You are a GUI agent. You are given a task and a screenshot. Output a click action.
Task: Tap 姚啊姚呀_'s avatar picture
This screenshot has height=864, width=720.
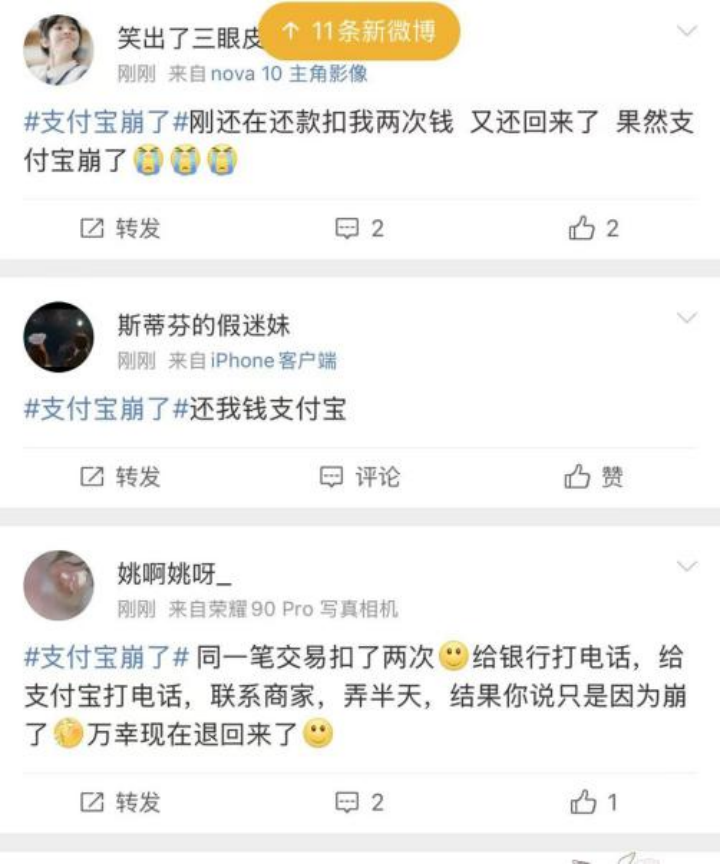coord(55,586)
